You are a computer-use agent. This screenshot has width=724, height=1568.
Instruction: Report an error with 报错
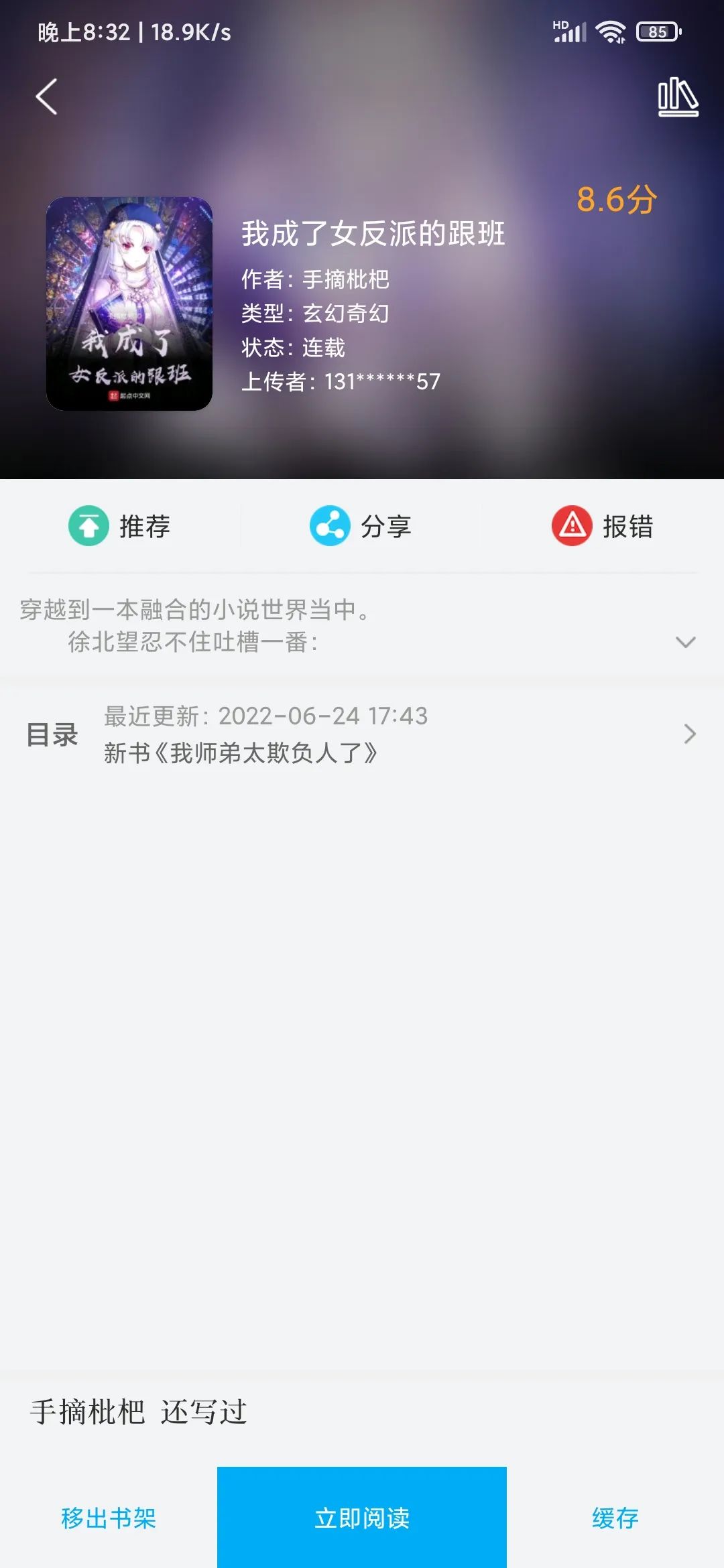pyautogui.click(x=603, y=526)
